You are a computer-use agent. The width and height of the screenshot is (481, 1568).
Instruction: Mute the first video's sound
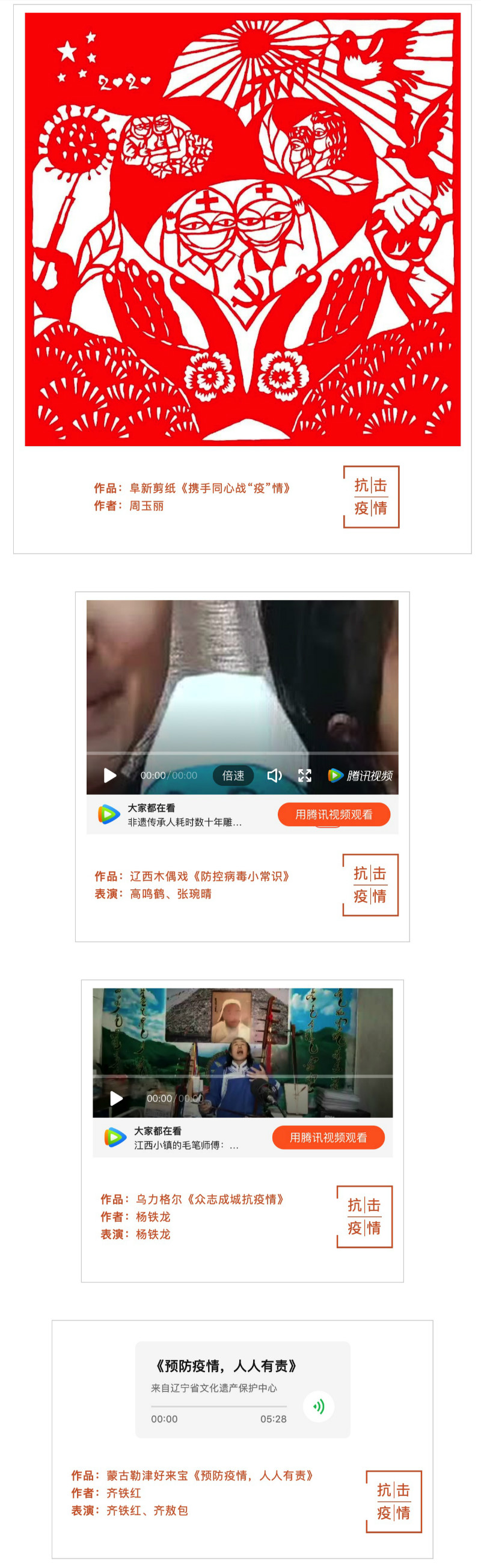tap(274, 775)
